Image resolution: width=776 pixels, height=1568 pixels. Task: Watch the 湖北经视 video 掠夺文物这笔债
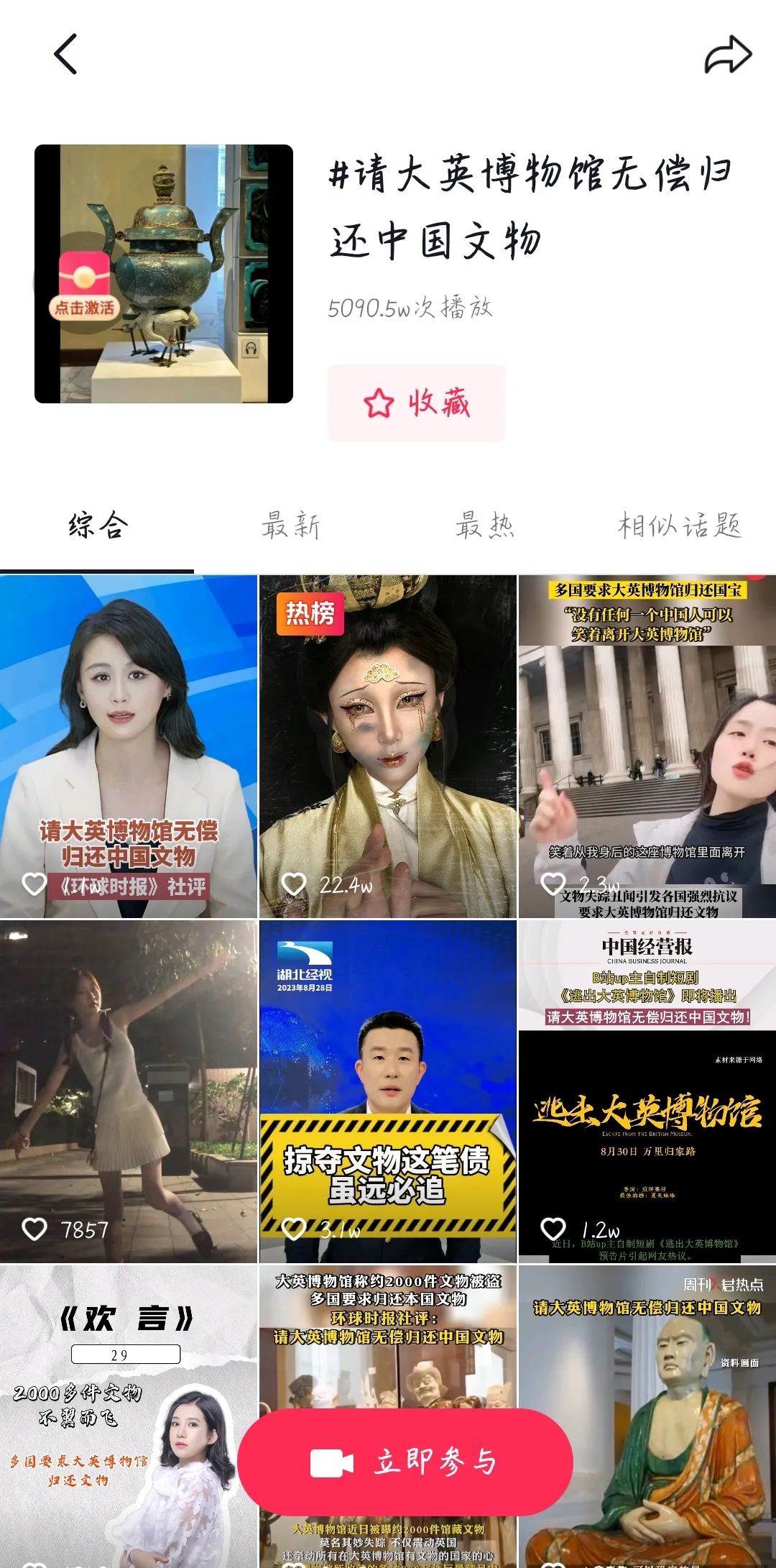(x=387, y=1091)
